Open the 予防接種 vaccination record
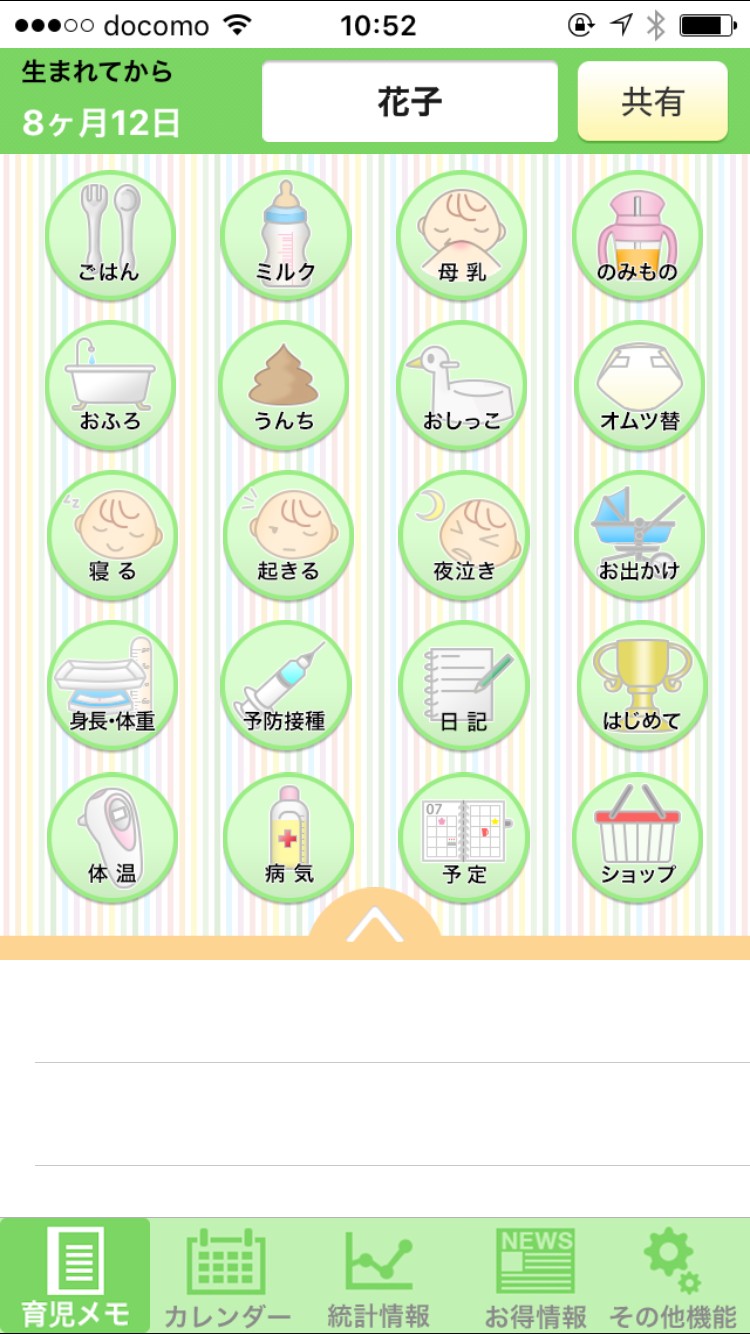 click(286, 686)
